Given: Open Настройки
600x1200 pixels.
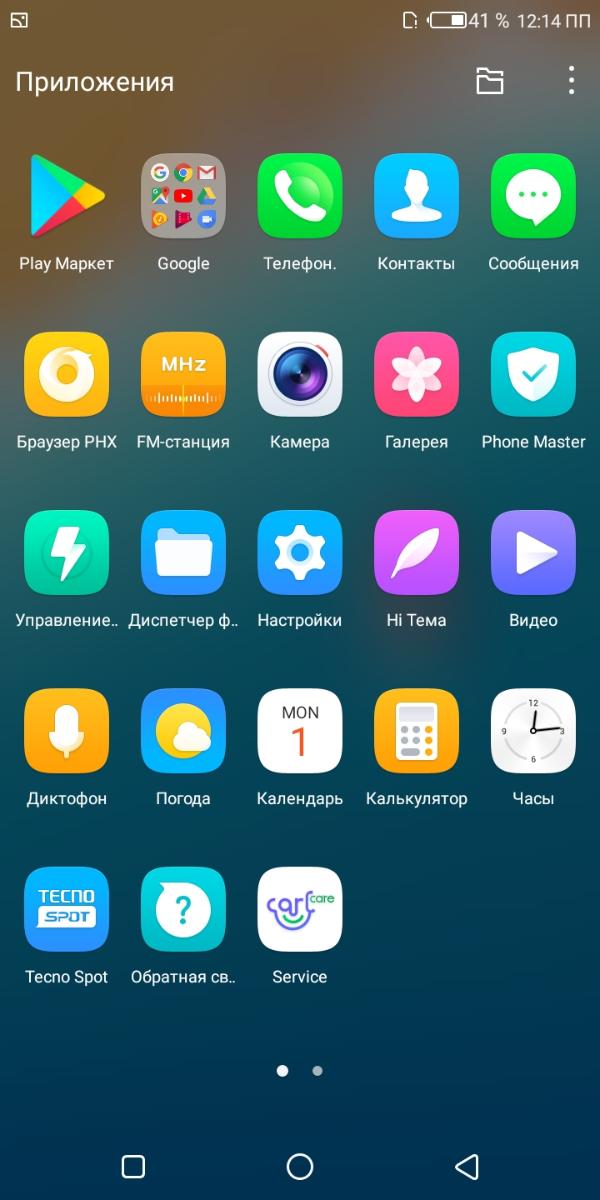Looking at the screenshot, I should 300,552.
